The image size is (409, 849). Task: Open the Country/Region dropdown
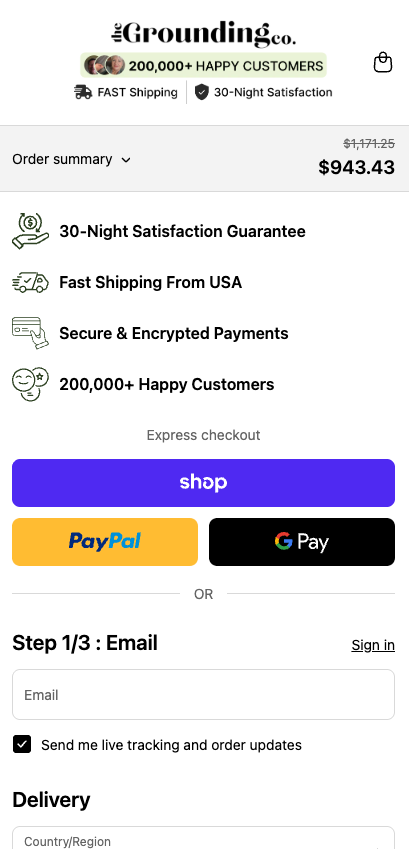point(204,838)
